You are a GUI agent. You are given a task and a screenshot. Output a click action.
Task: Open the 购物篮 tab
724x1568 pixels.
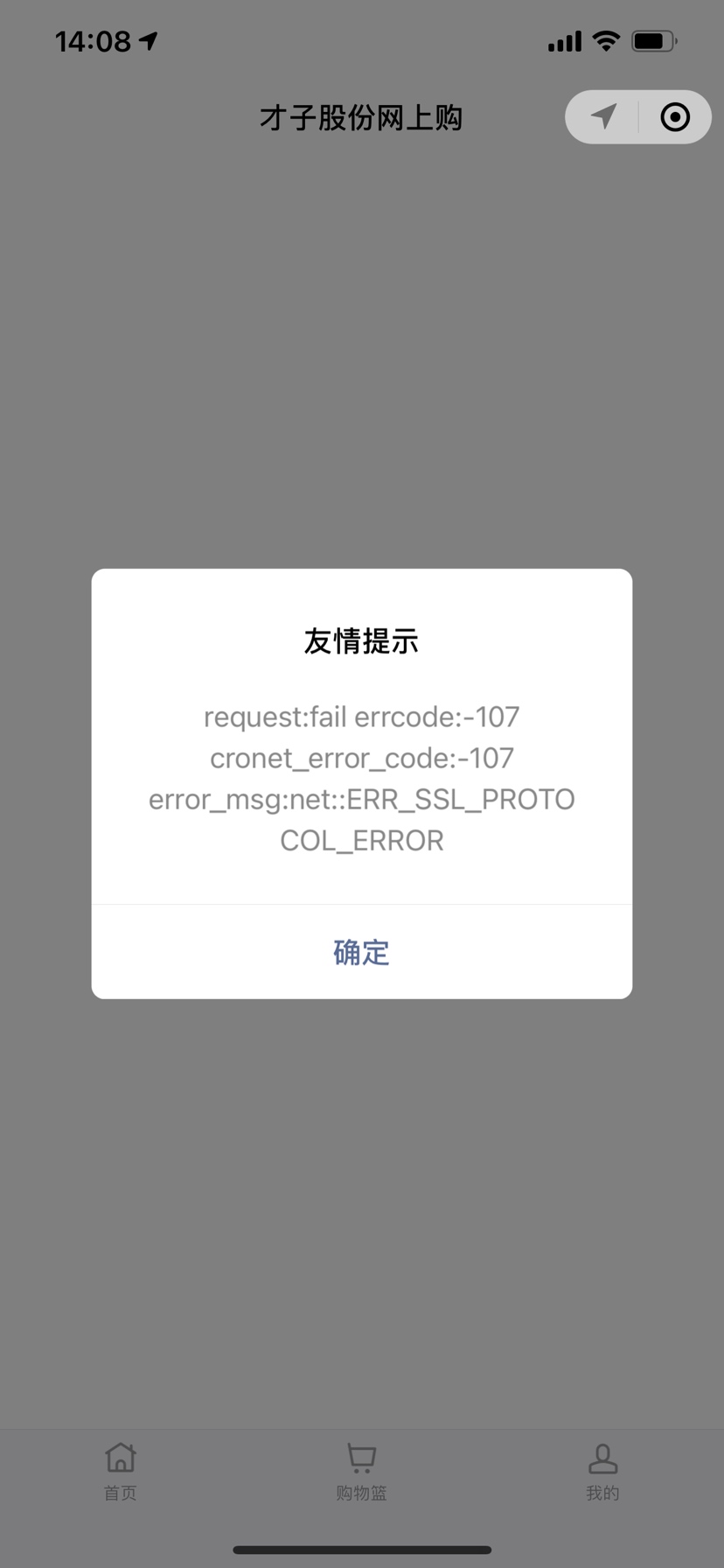[361, 1472]
